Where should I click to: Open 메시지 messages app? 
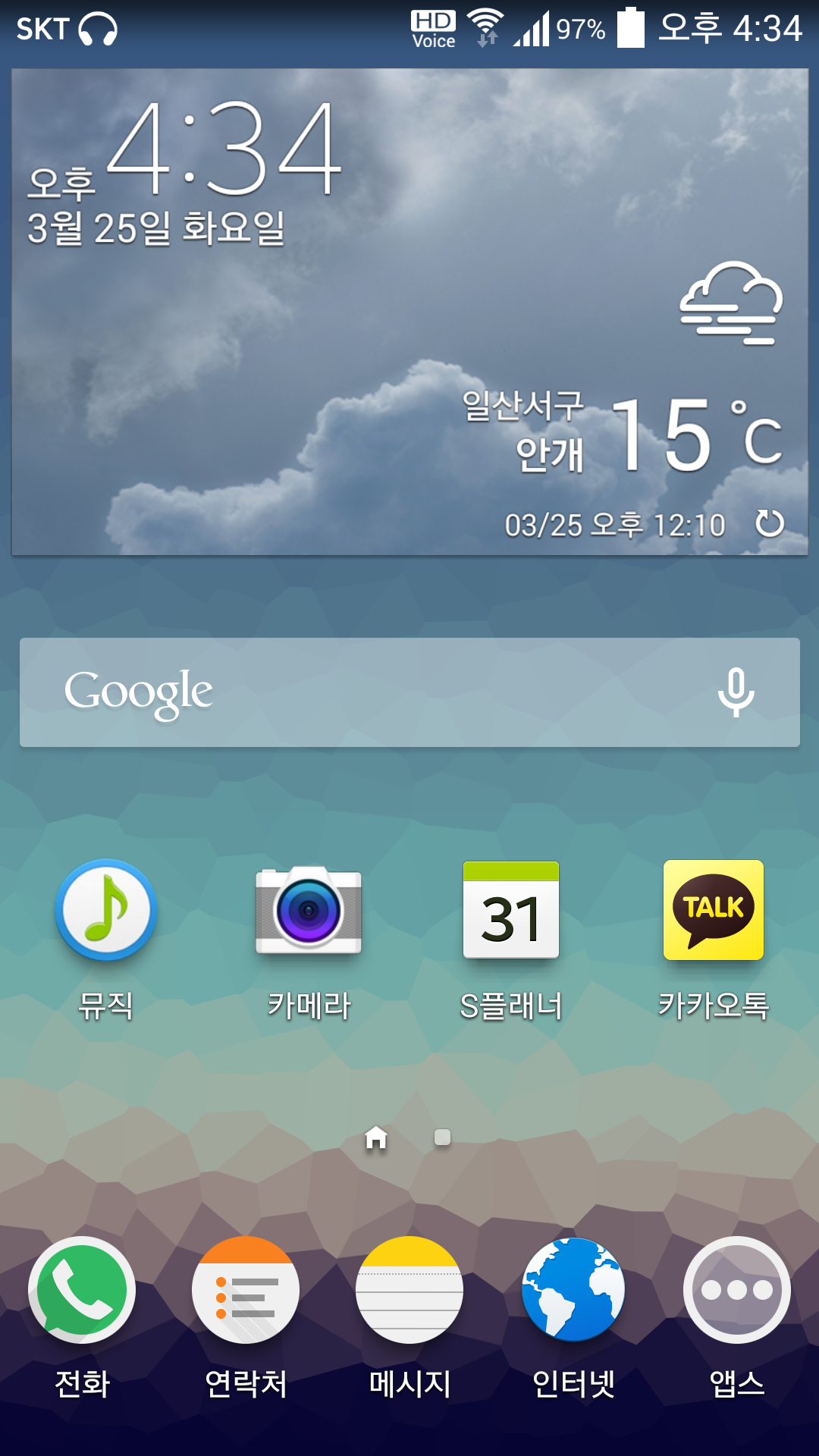tap(409, 1291)
